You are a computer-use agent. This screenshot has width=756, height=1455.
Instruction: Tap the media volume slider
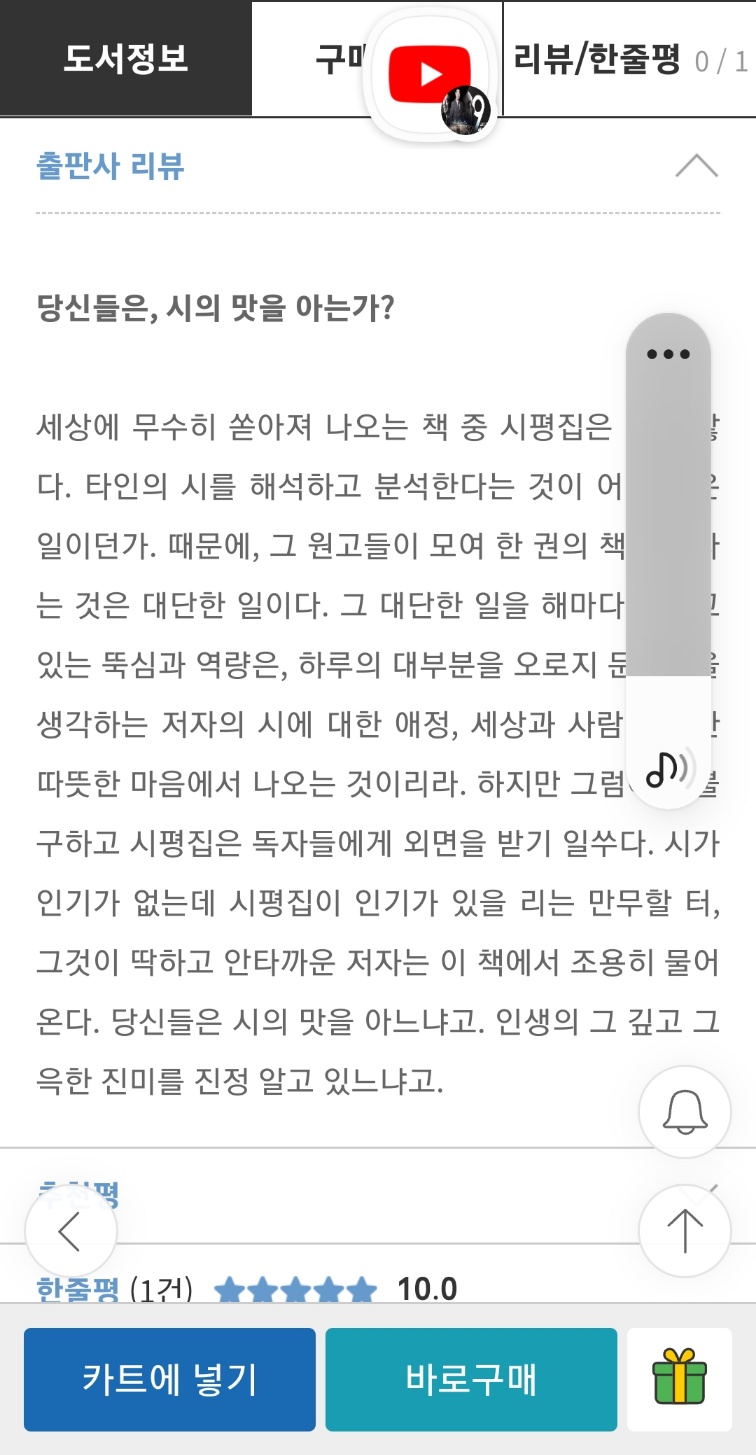click(x=668, y=560)
